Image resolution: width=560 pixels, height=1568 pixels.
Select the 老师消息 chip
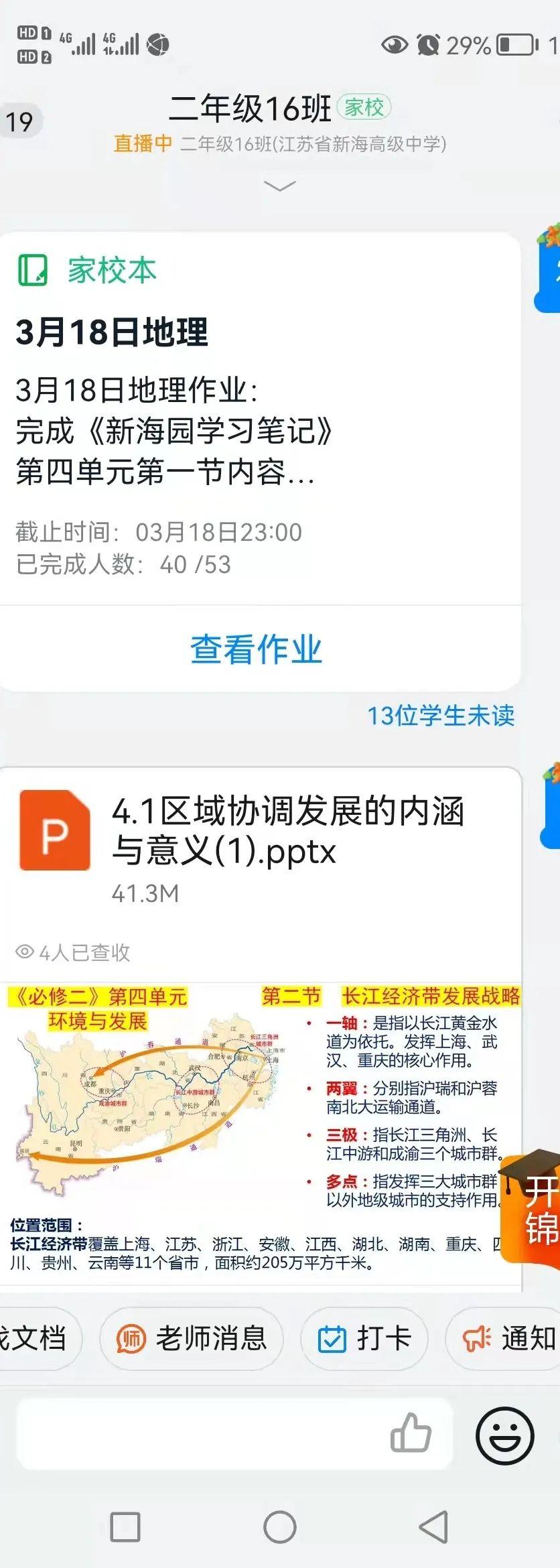coord(192,1339)
